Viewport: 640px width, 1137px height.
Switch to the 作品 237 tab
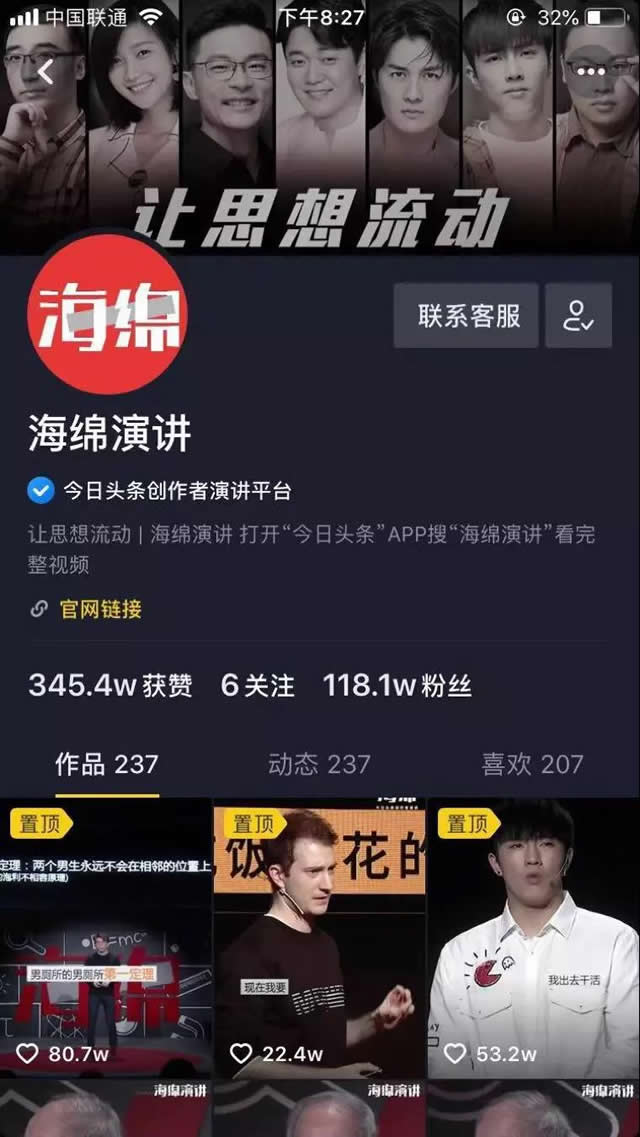click(x=107, y=765)
